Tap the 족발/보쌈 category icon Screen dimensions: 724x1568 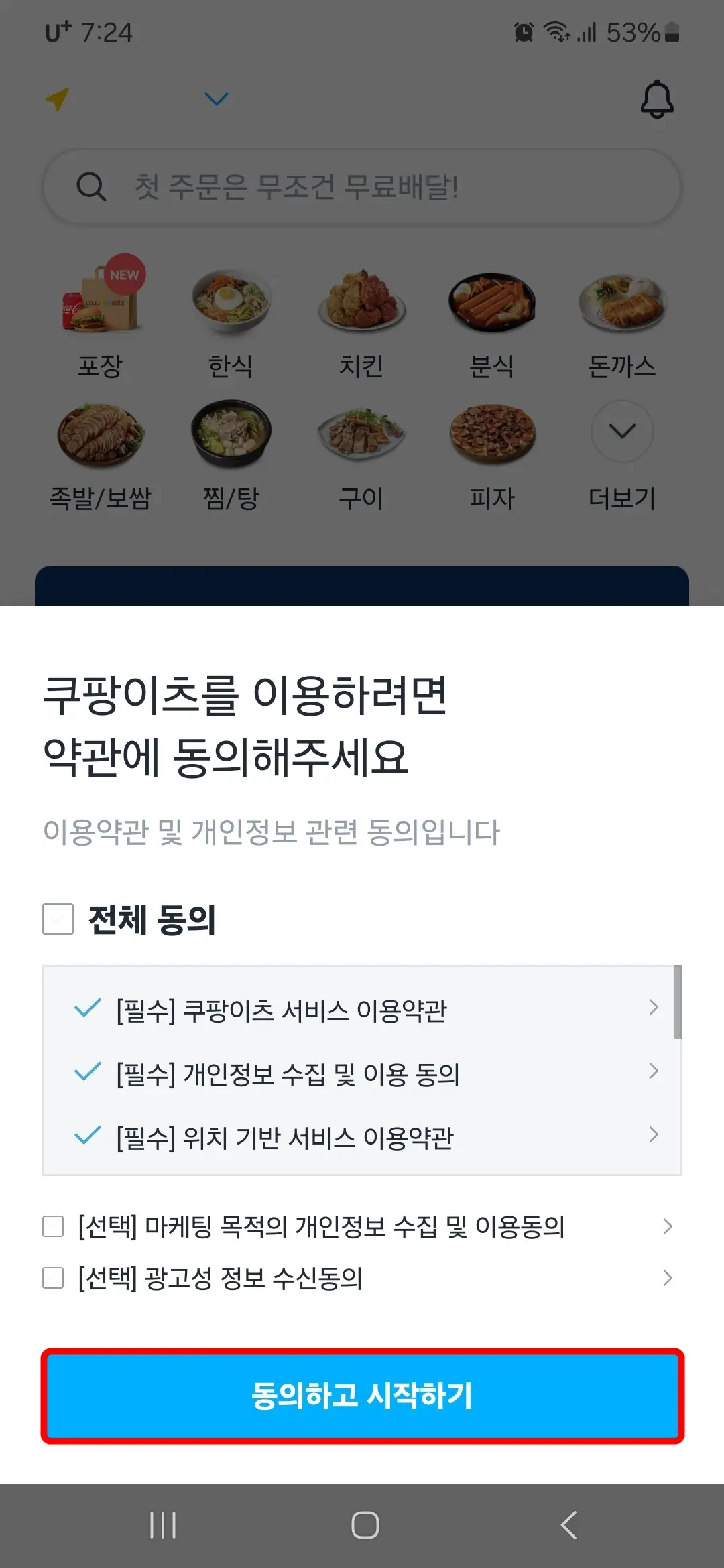point(101,436)
